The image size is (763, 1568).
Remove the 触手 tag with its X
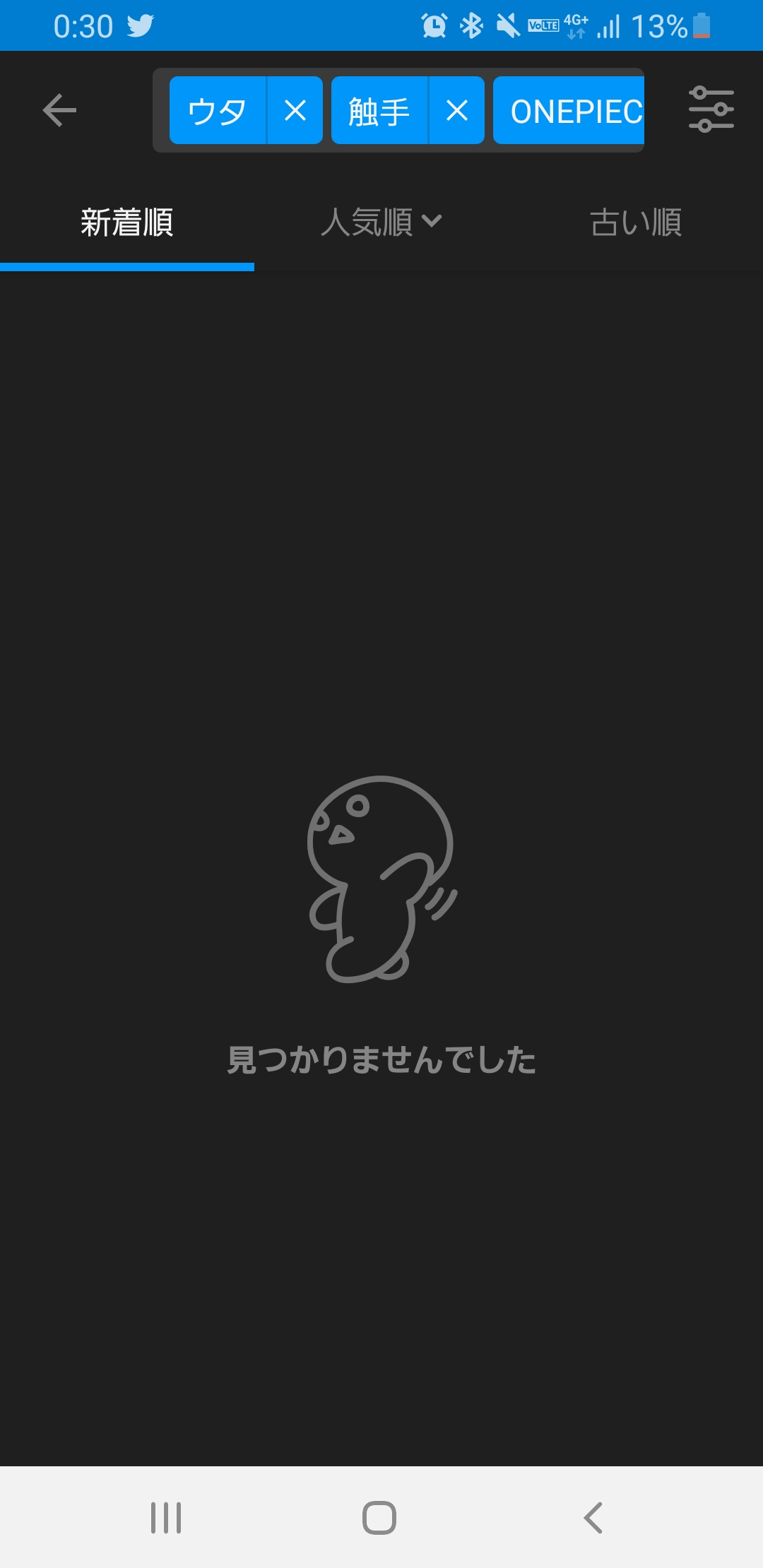[457, 111]
